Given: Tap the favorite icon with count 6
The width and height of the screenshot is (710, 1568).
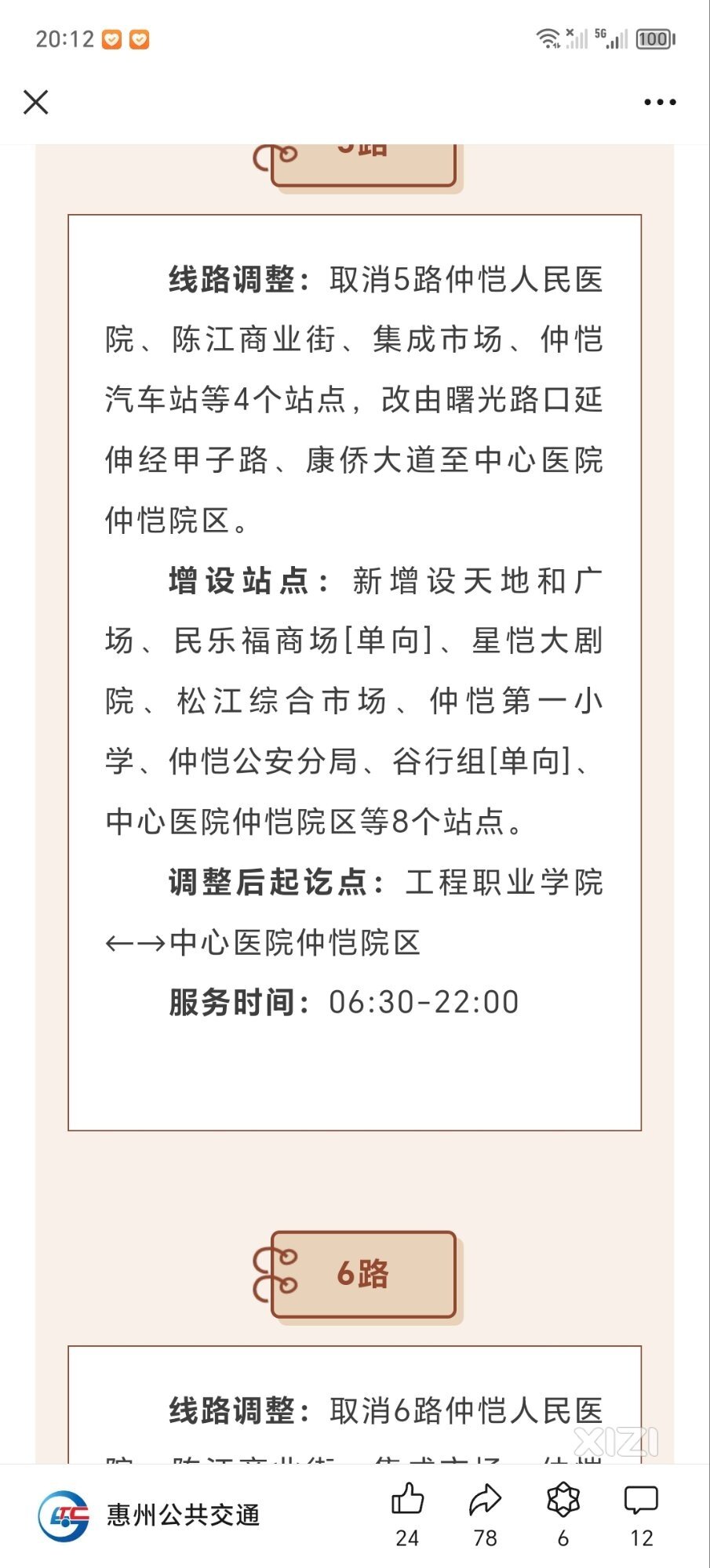Looking at the screenshot, I should pyautogui.click(x=563, y=1515).
